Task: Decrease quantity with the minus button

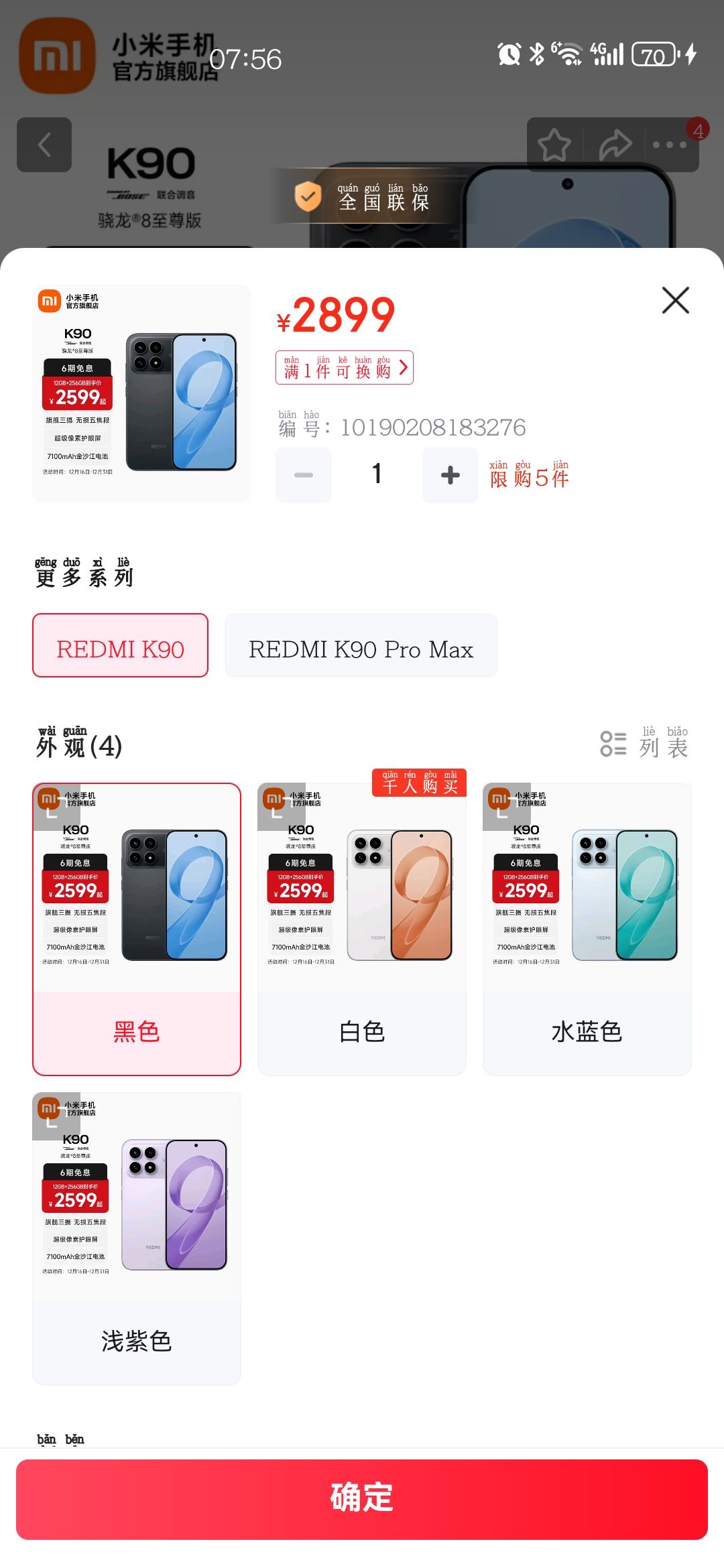Action: pos(304,475)
